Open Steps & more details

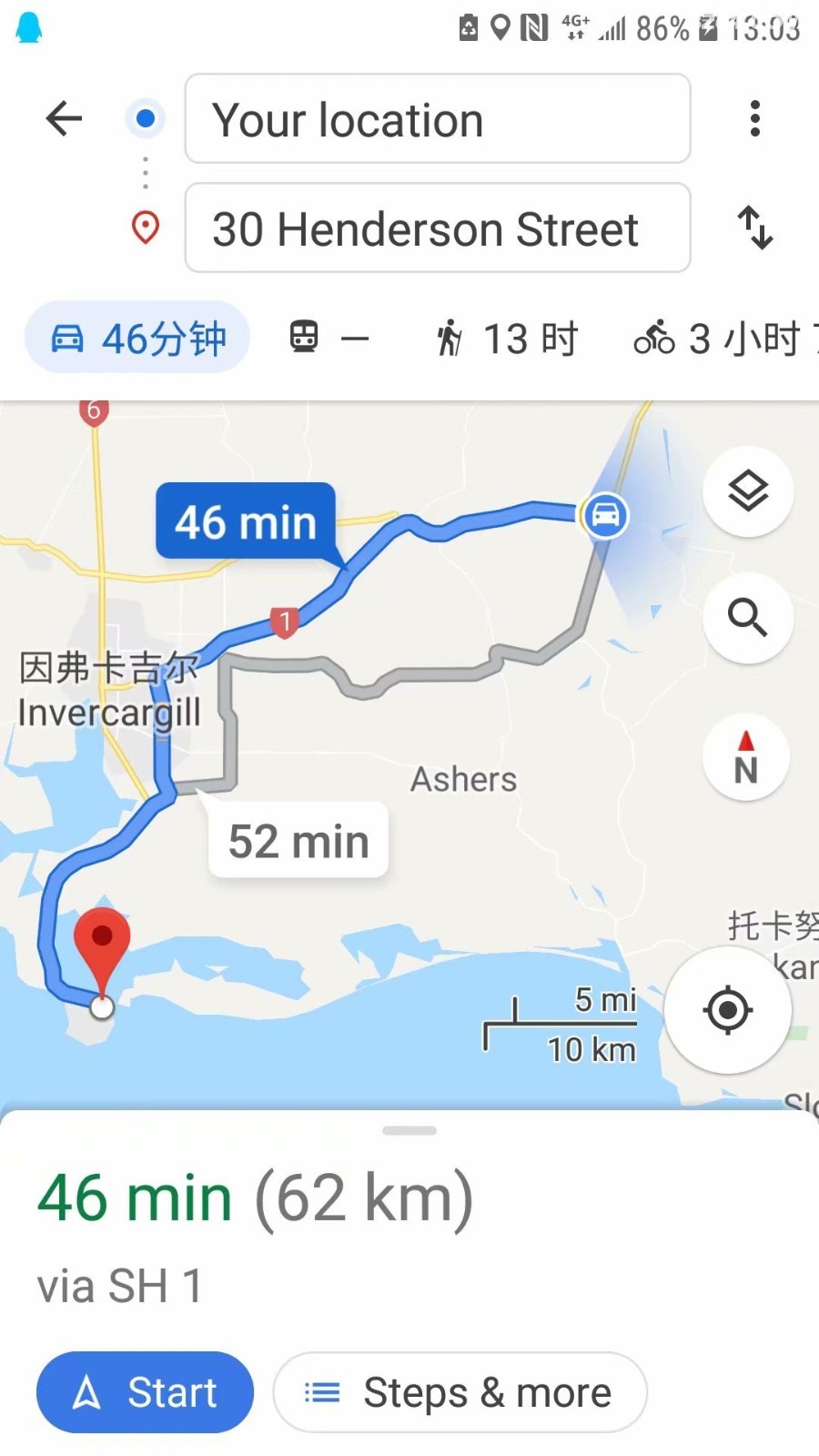pyautogui.click(x=460, y=1392)
